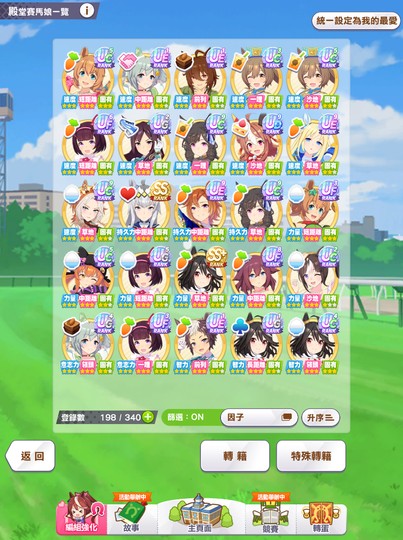403x540 pixels.
Task: Go back with 返回 button
Action: coord(30,456)
